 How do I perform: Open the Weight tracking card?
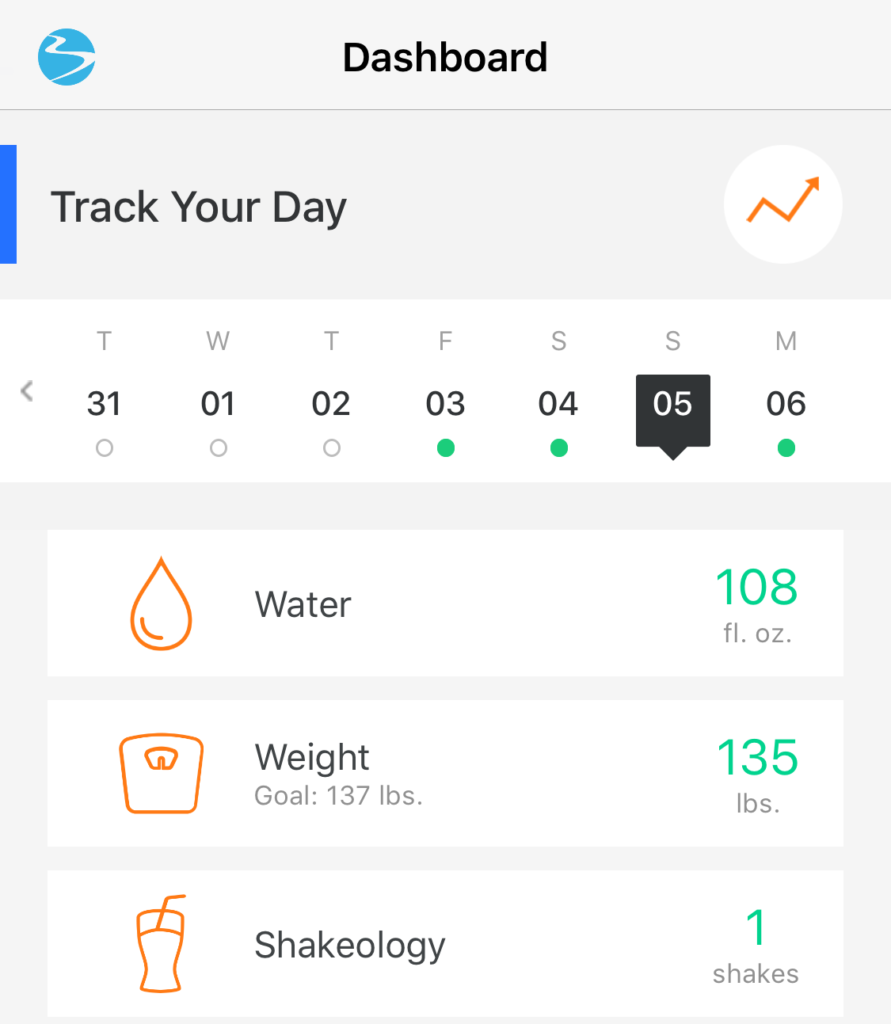[445, 773]
